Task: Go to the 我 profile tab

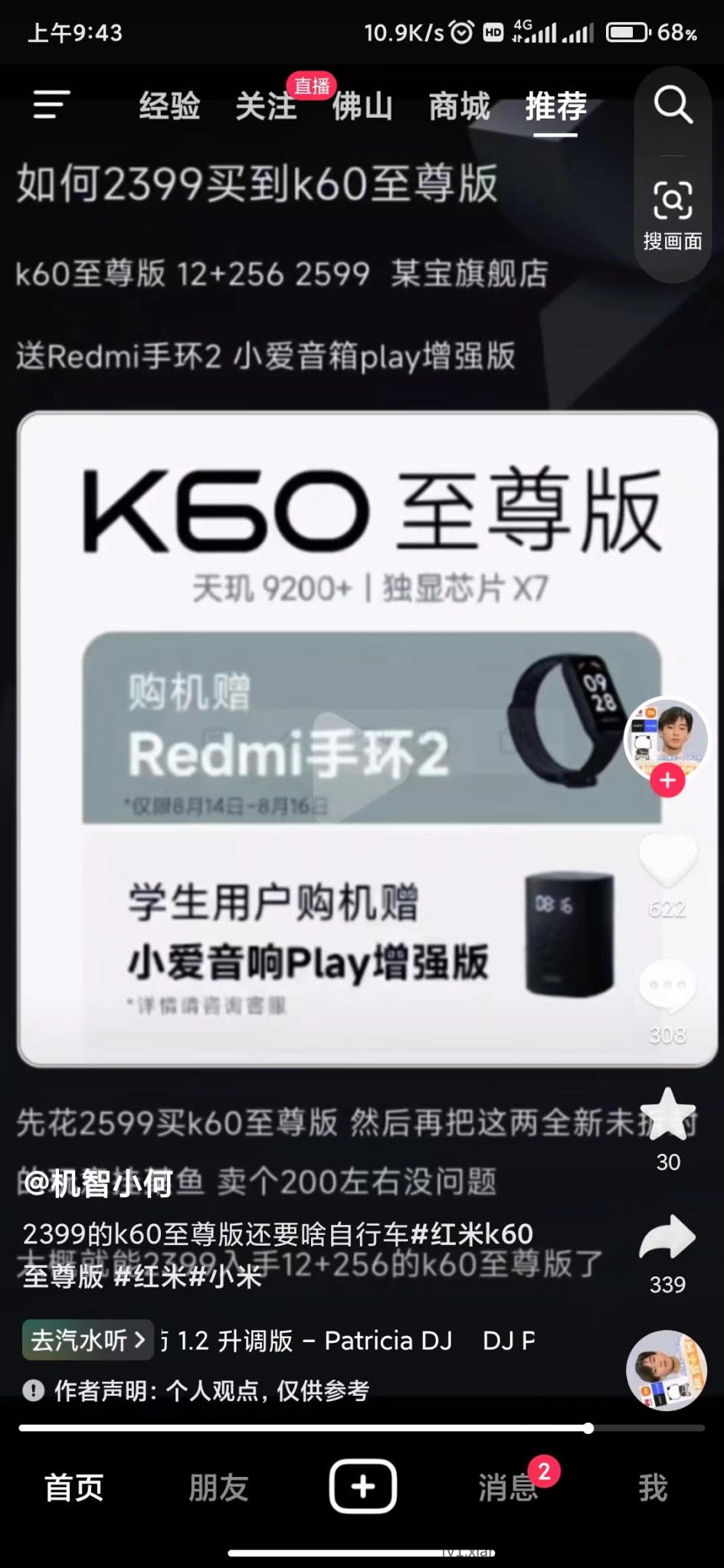Action: pyautogui.click(x=653, y=1488)
